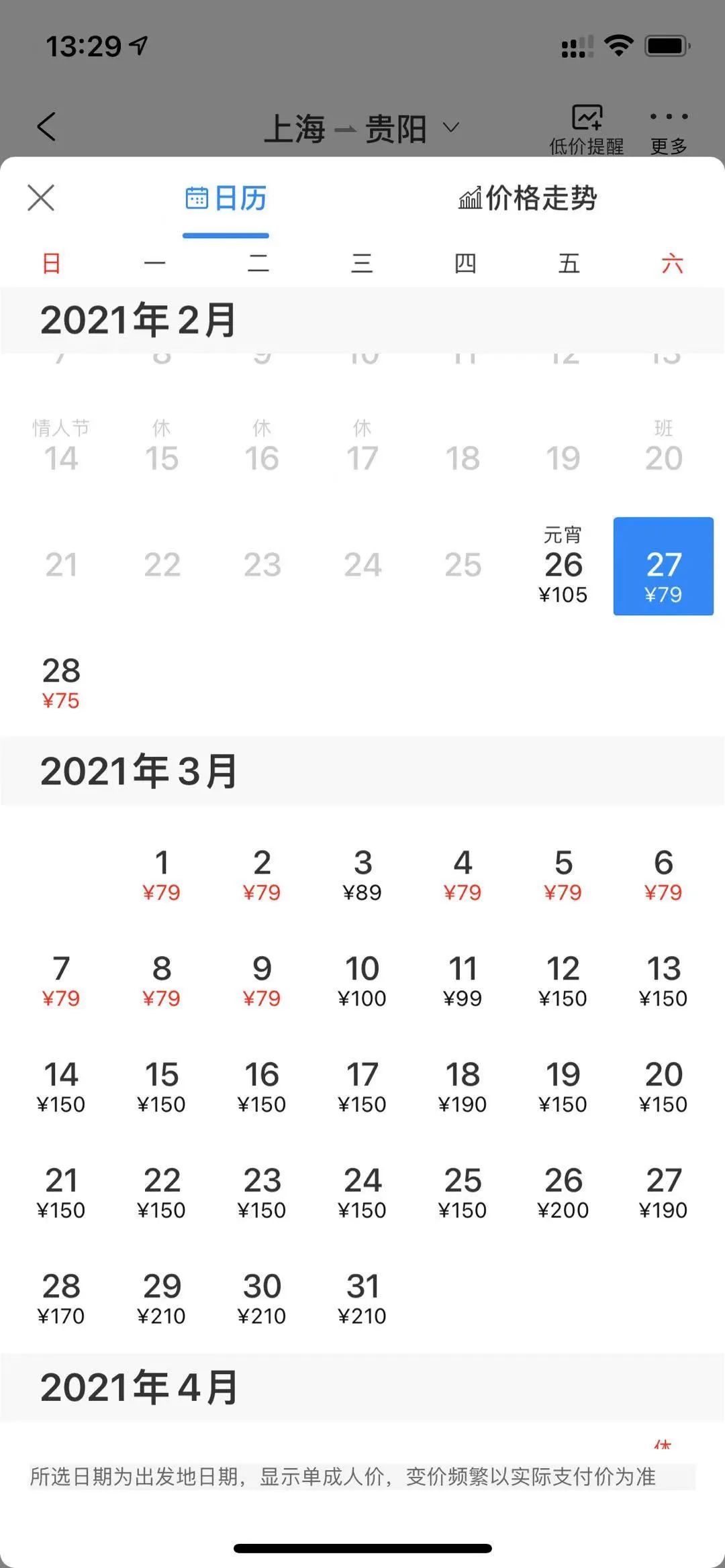Viewport: 725px width, 1568px height.
Task: Close the calendar with the X icon
Action: tap(40, 198)
